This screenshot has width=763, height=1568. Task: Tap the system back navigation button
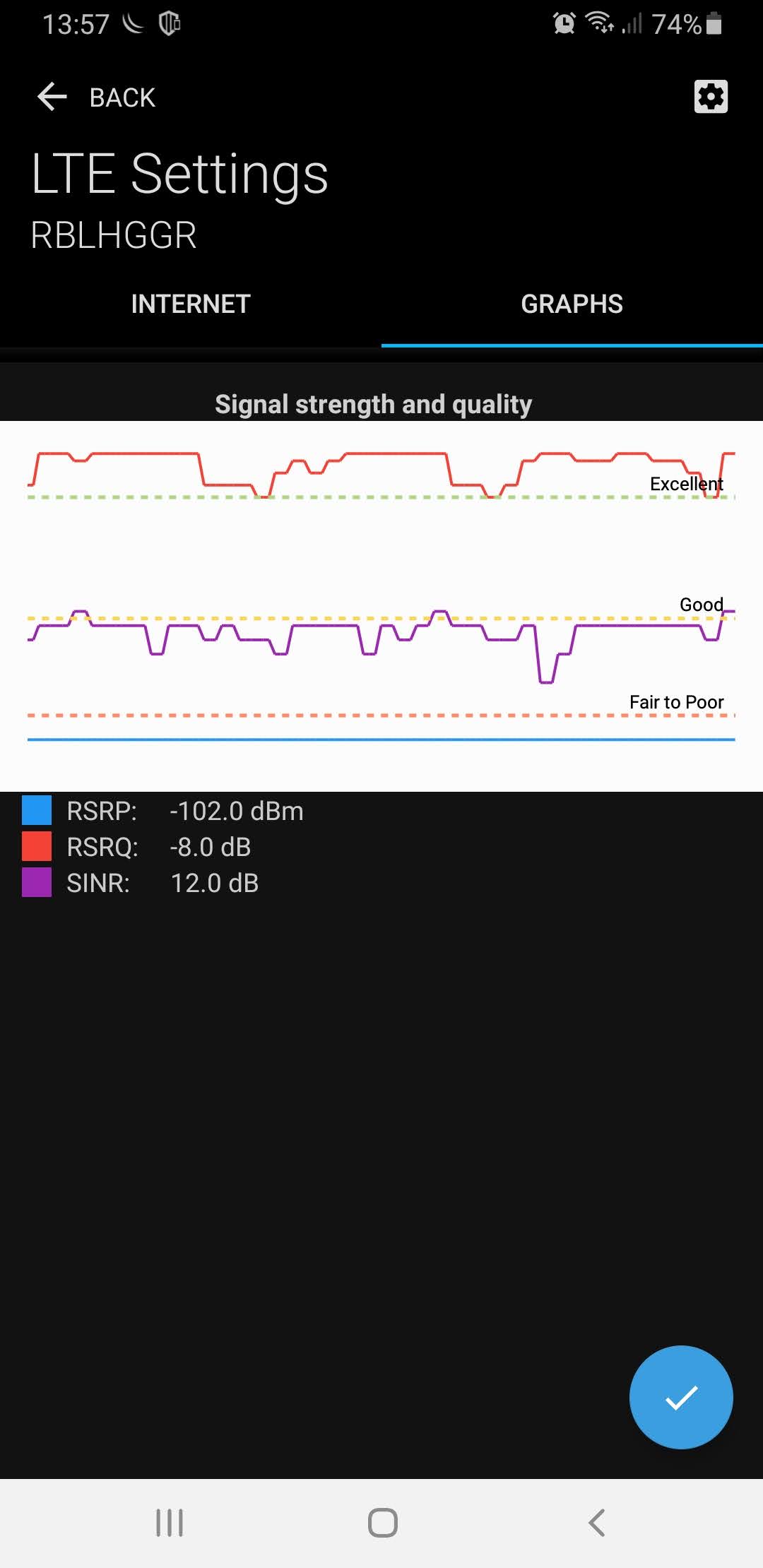click(597, 1522)
